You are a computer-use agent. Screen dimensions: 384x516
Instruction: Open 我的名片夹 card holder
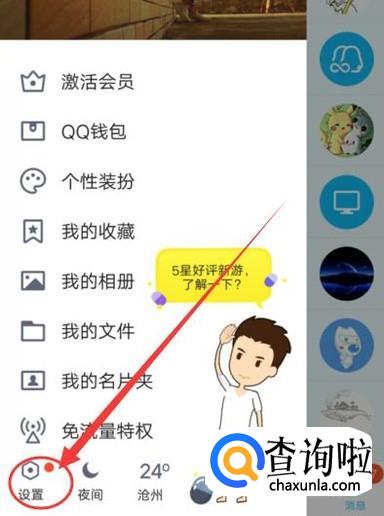coord(87,381)
